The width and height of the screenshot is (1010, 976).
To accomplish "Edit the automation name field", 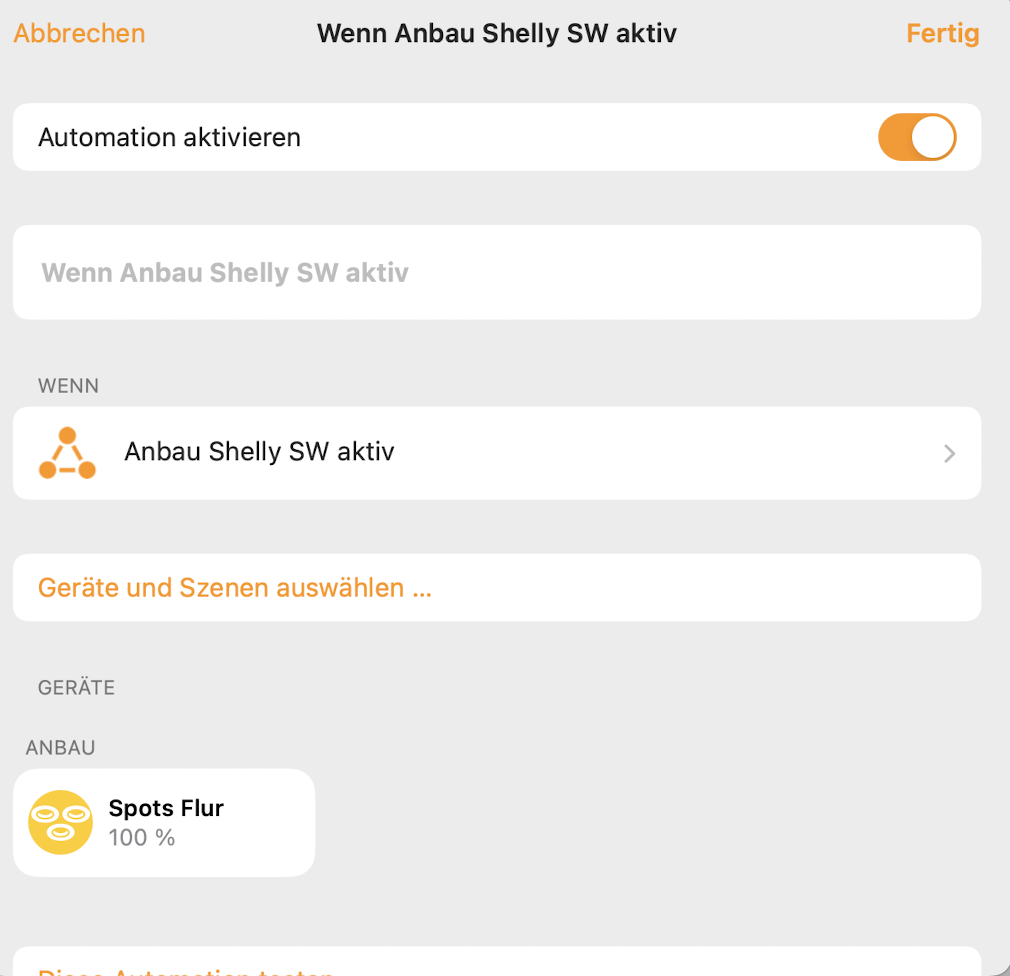I will (x=496, y=272).
